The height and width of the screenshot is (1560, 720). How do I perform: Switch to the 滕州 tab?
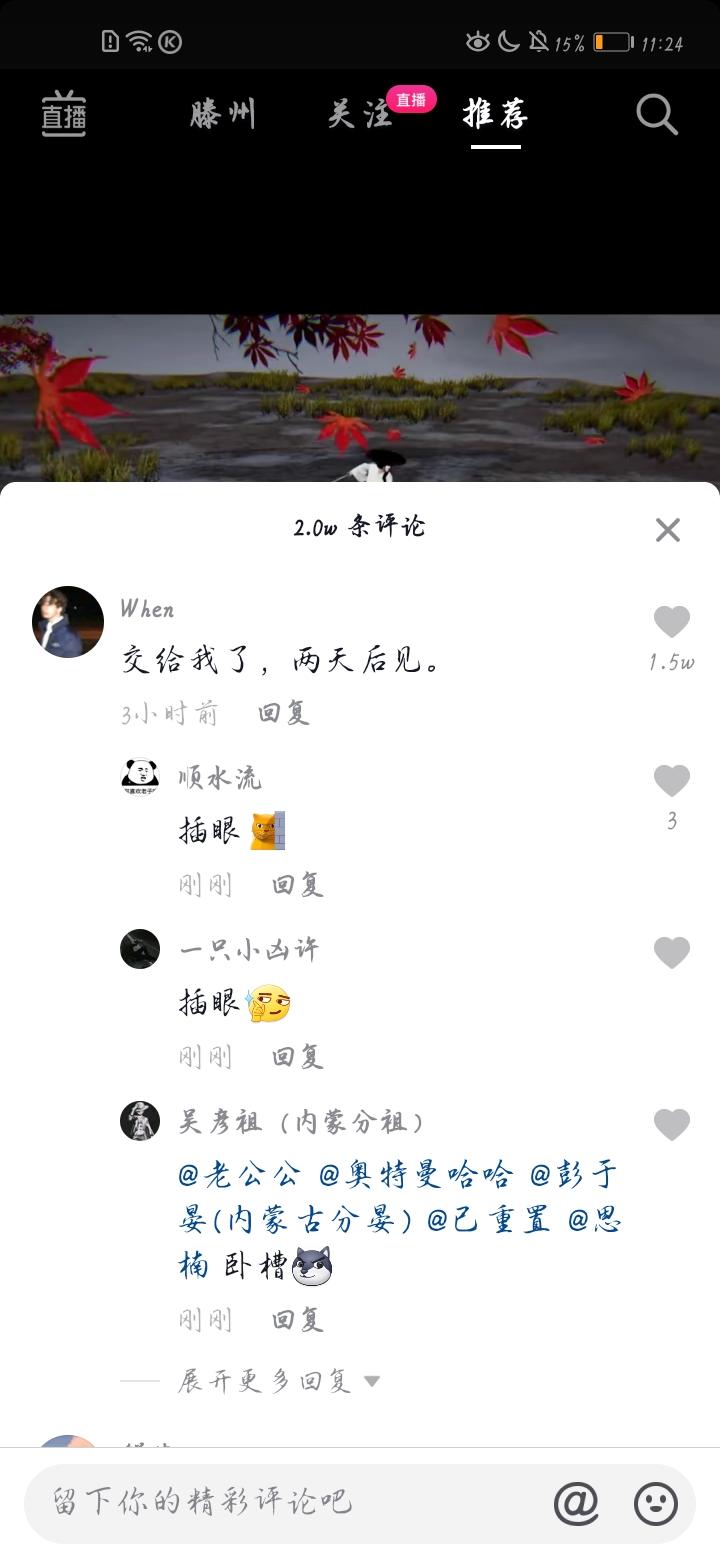tap(223, 115)
